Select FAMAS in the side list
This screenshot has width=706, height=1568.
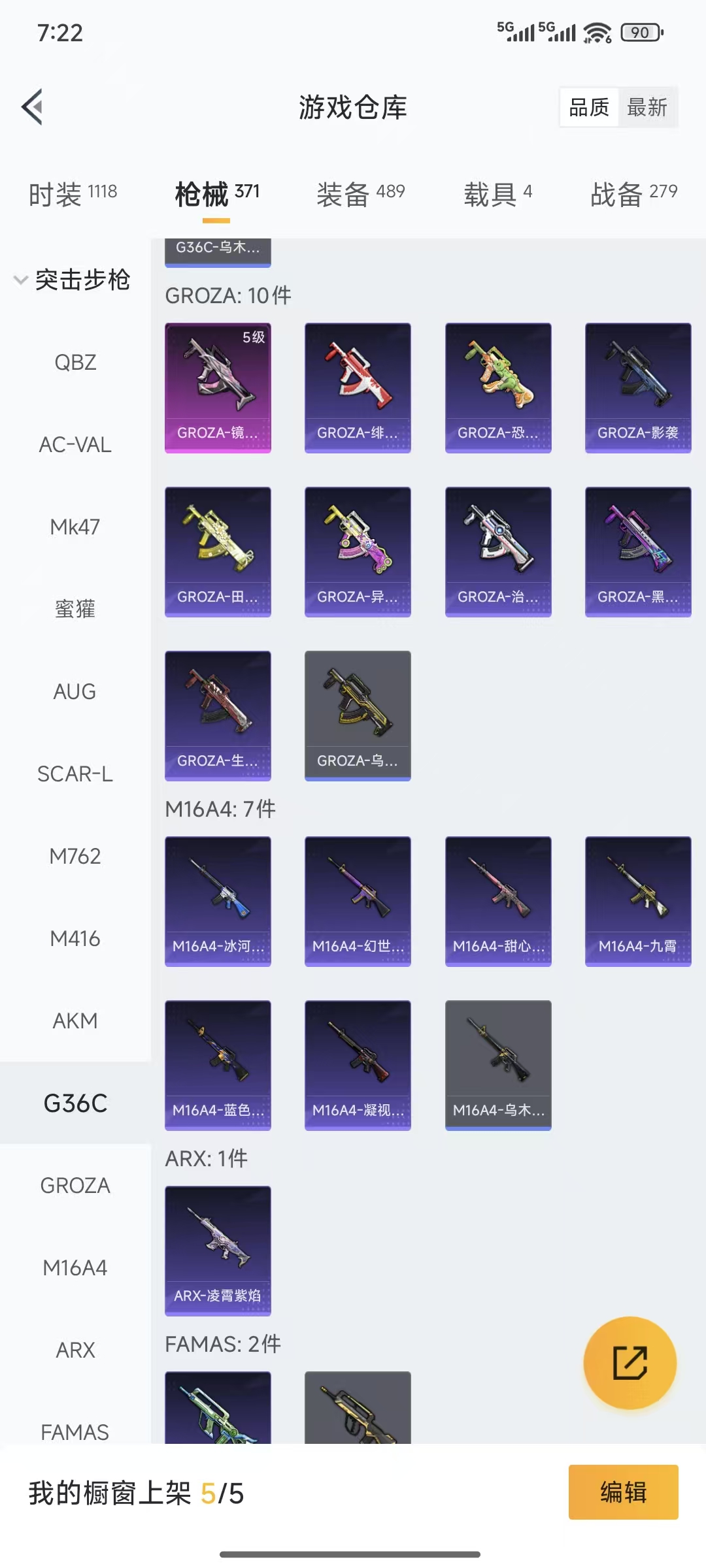[75, 1432]
